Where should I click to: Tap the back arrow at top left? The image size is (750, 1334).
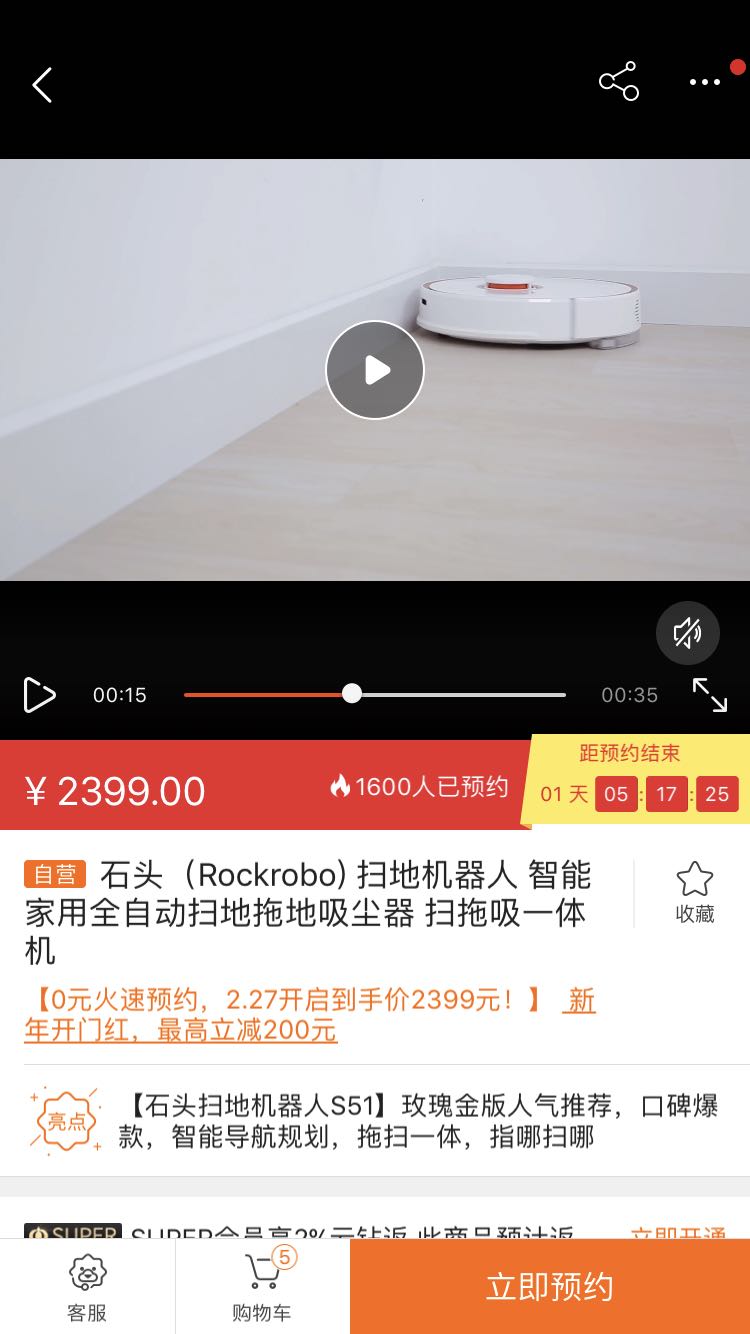coord(42,84)
